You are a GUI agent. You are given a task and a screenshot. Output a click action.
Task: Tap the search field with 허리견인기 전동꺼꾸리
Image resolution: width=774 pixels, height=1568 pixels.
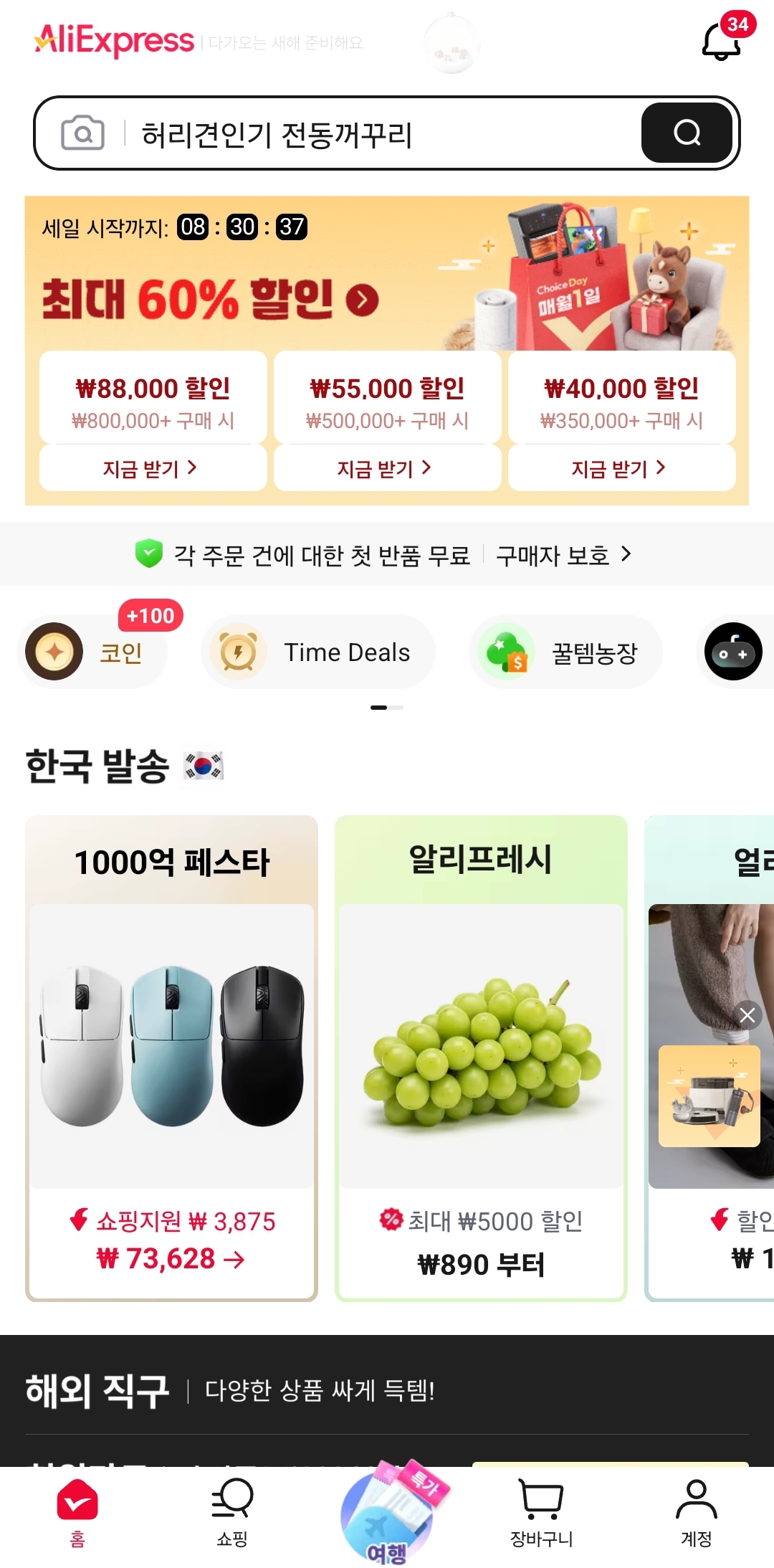tap(373, 134)
